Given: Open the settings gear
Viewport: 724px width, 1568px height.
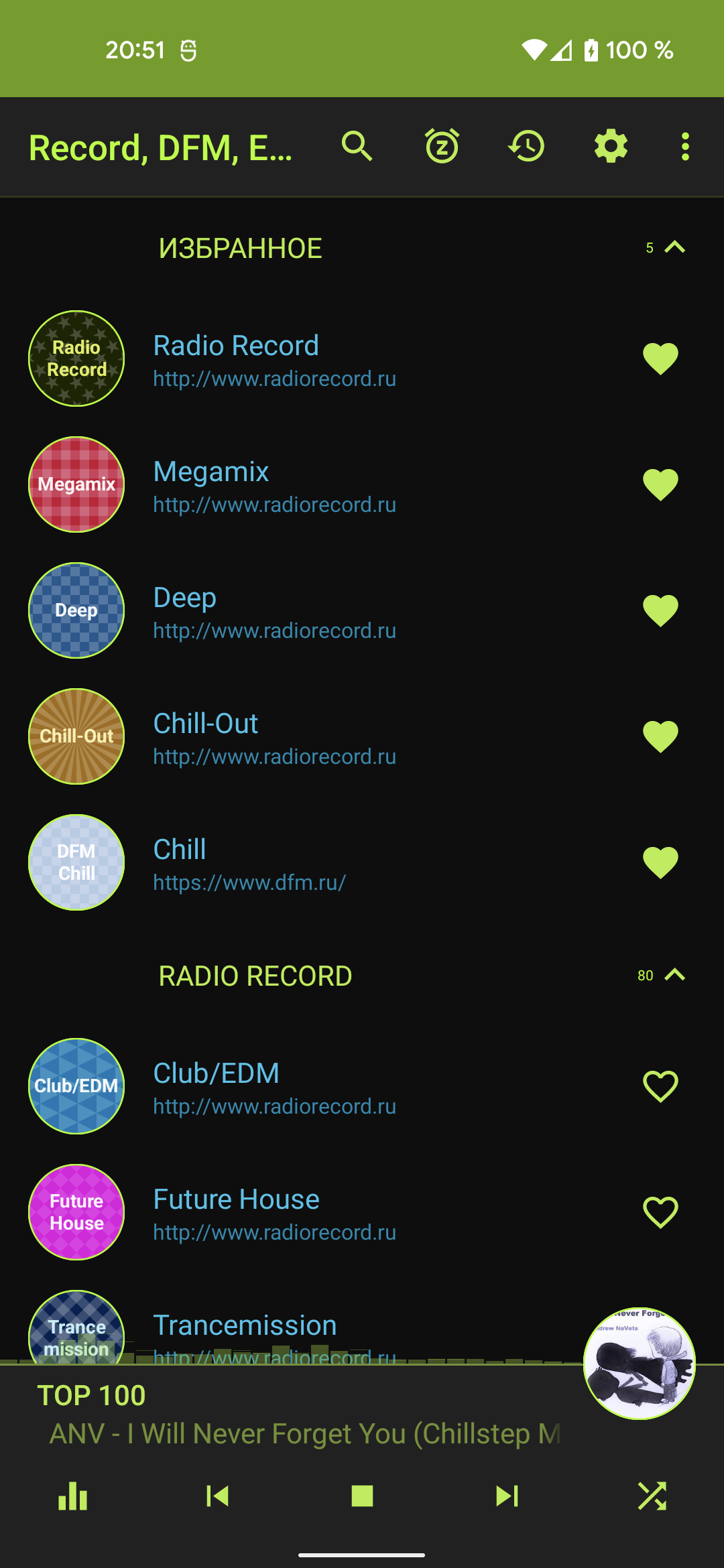Looking at the screenshot, I should click(x=611, y=146).
